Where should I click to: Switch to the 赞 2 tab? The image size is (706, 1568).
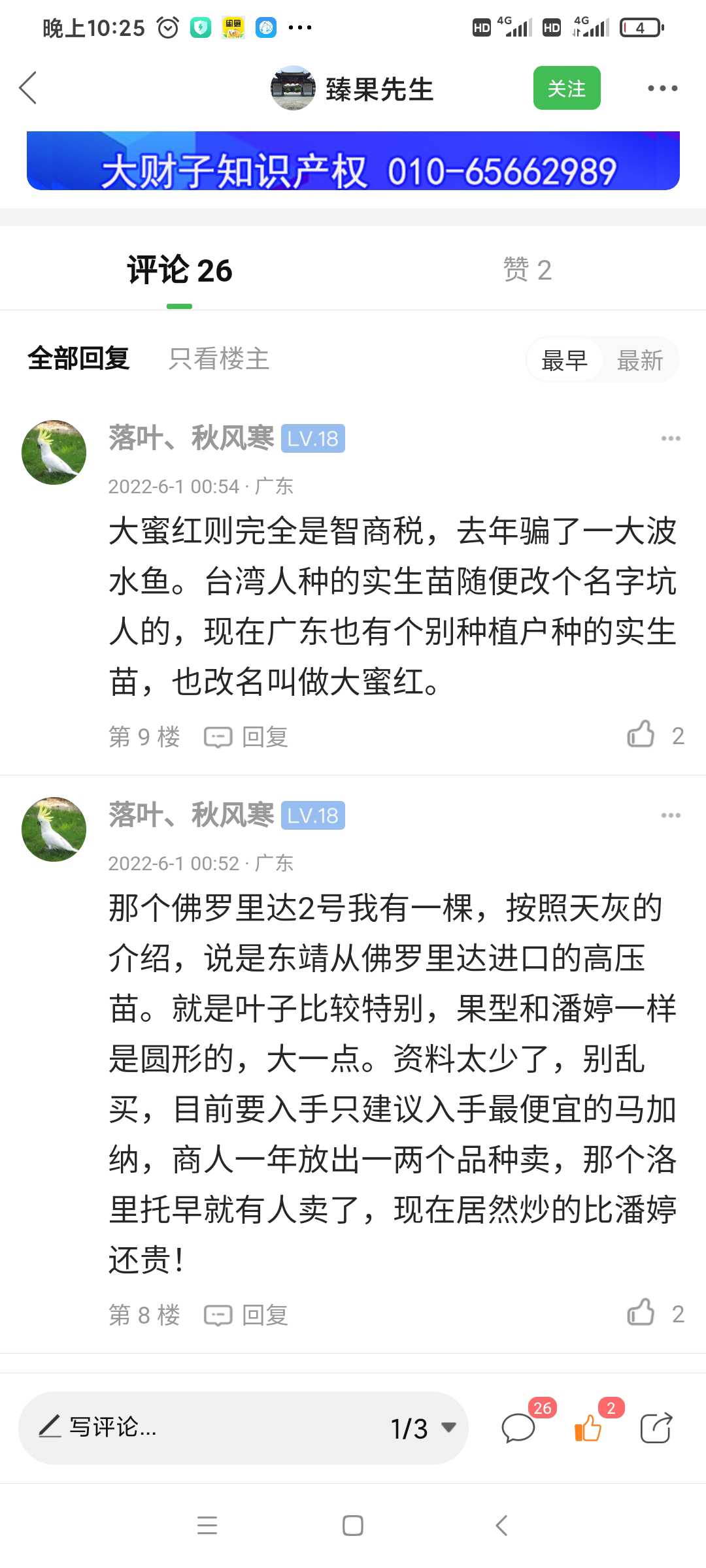(527, 270)
